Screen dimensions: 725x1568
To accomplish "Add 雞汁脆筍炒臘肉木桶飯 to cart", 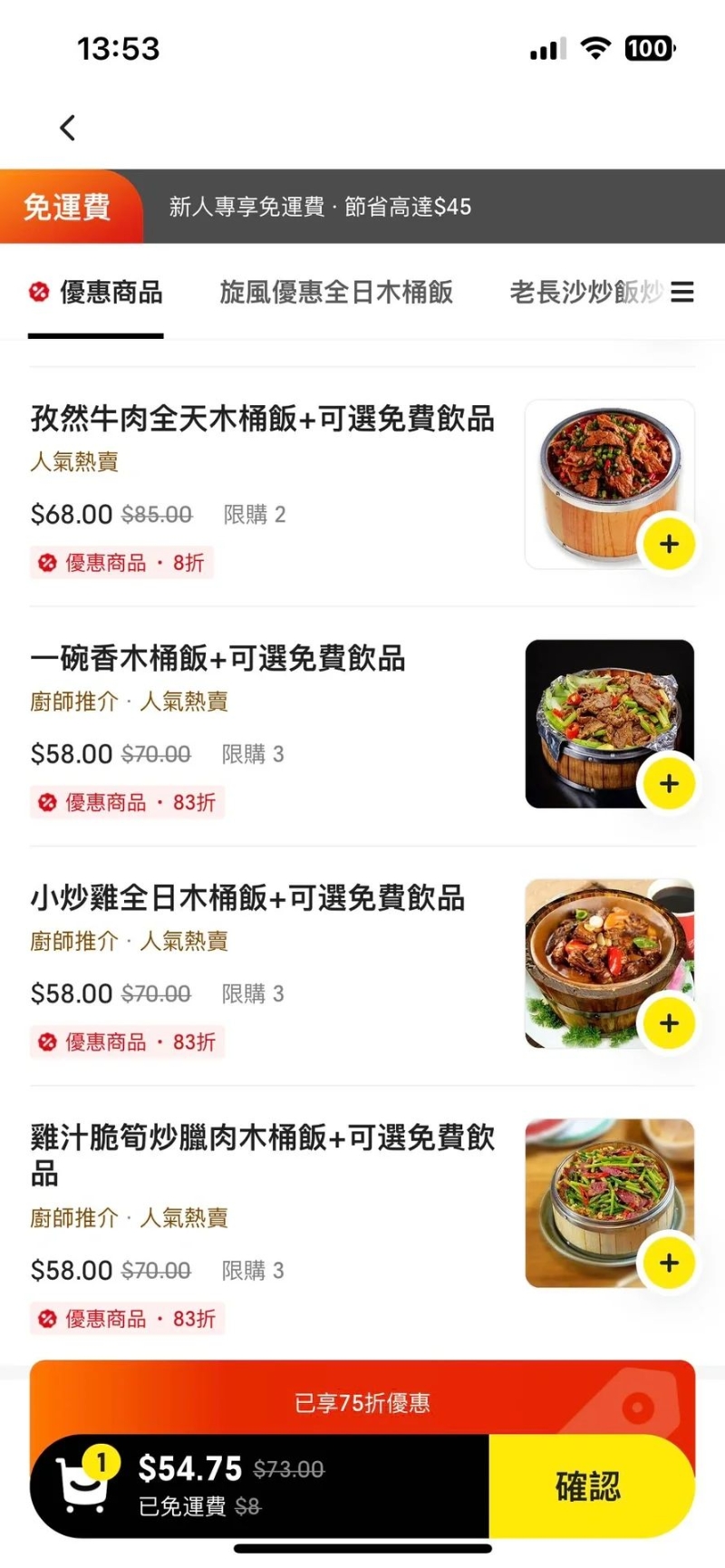I will pos(669,1262).
